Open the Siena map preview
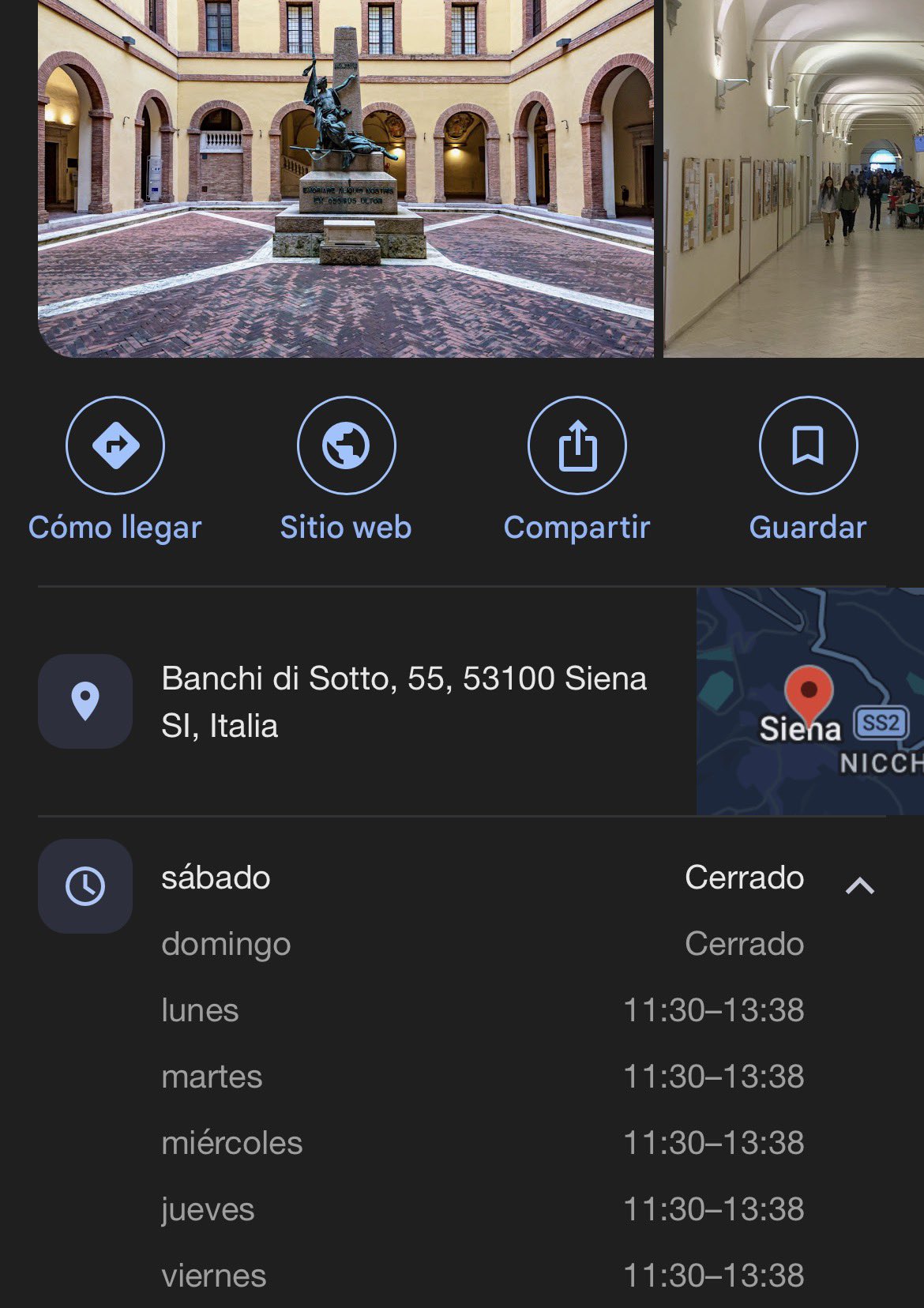This screenshot has height=1308, width=924. [x=809, y=701]
